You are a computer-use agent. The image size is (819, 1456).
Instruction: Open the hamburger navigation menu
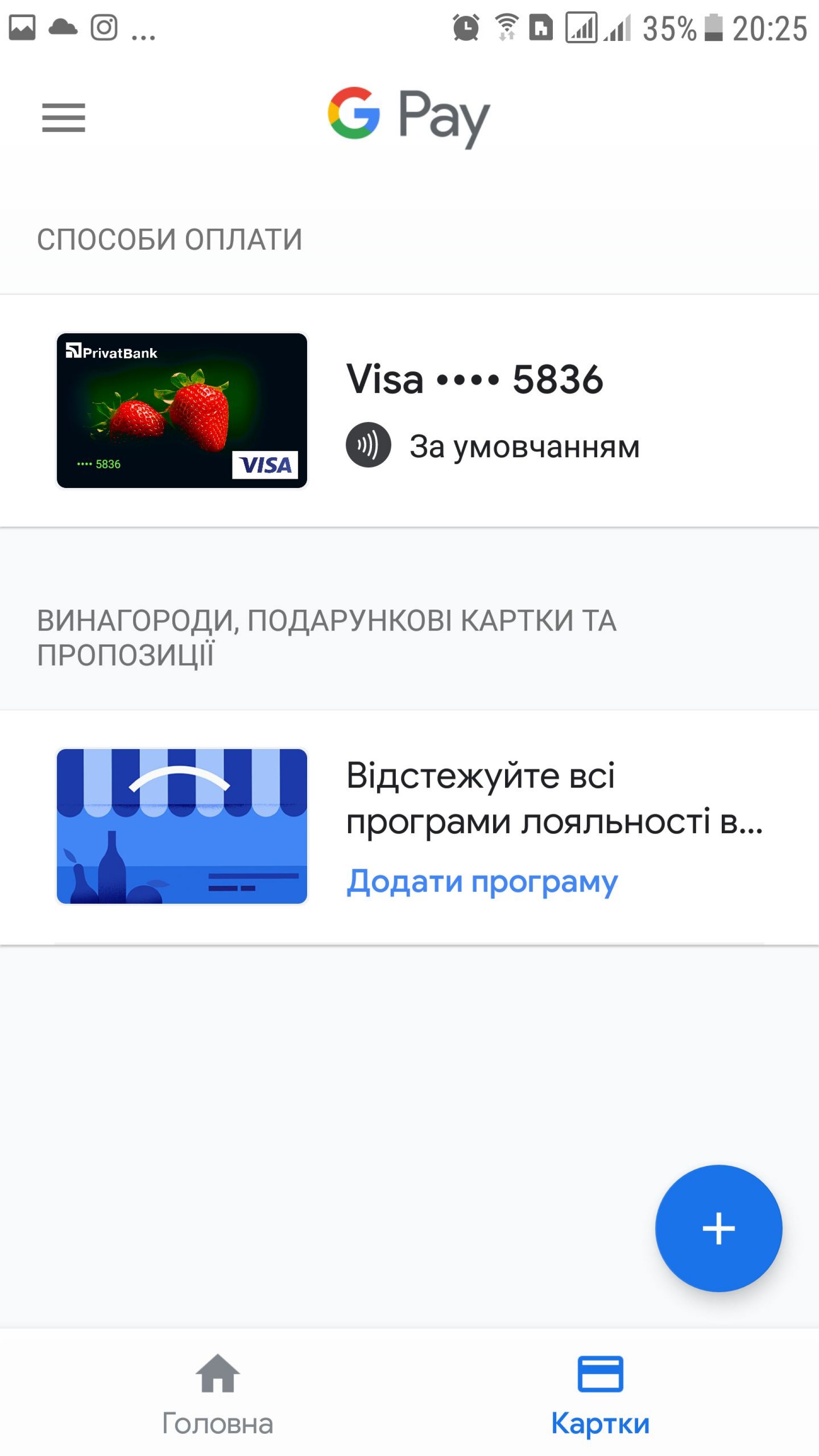(x=63, y=118)
